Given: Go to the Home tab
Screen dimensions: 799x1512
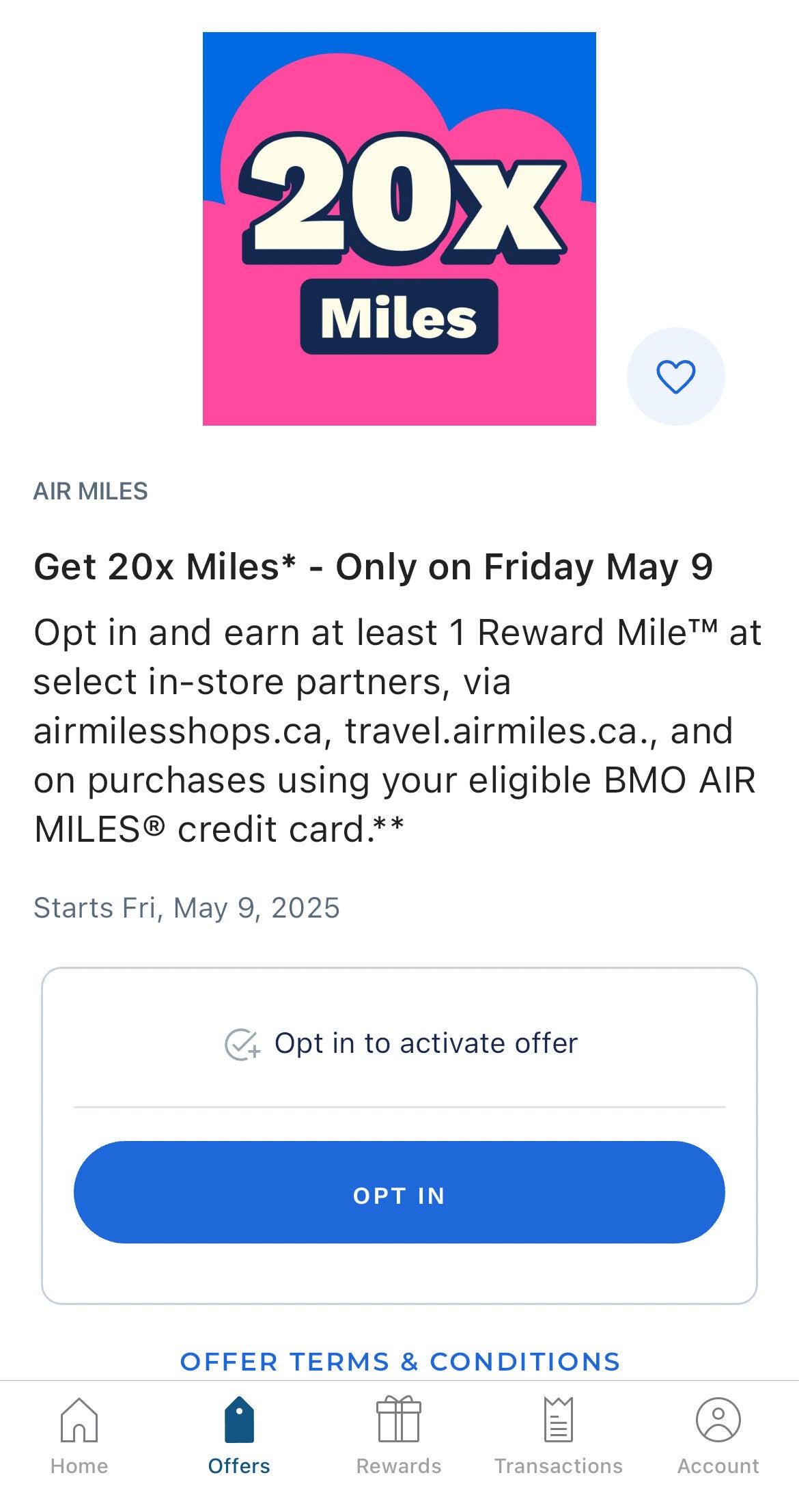Looking at the screenshot, I should click(x=79, y=1436).
